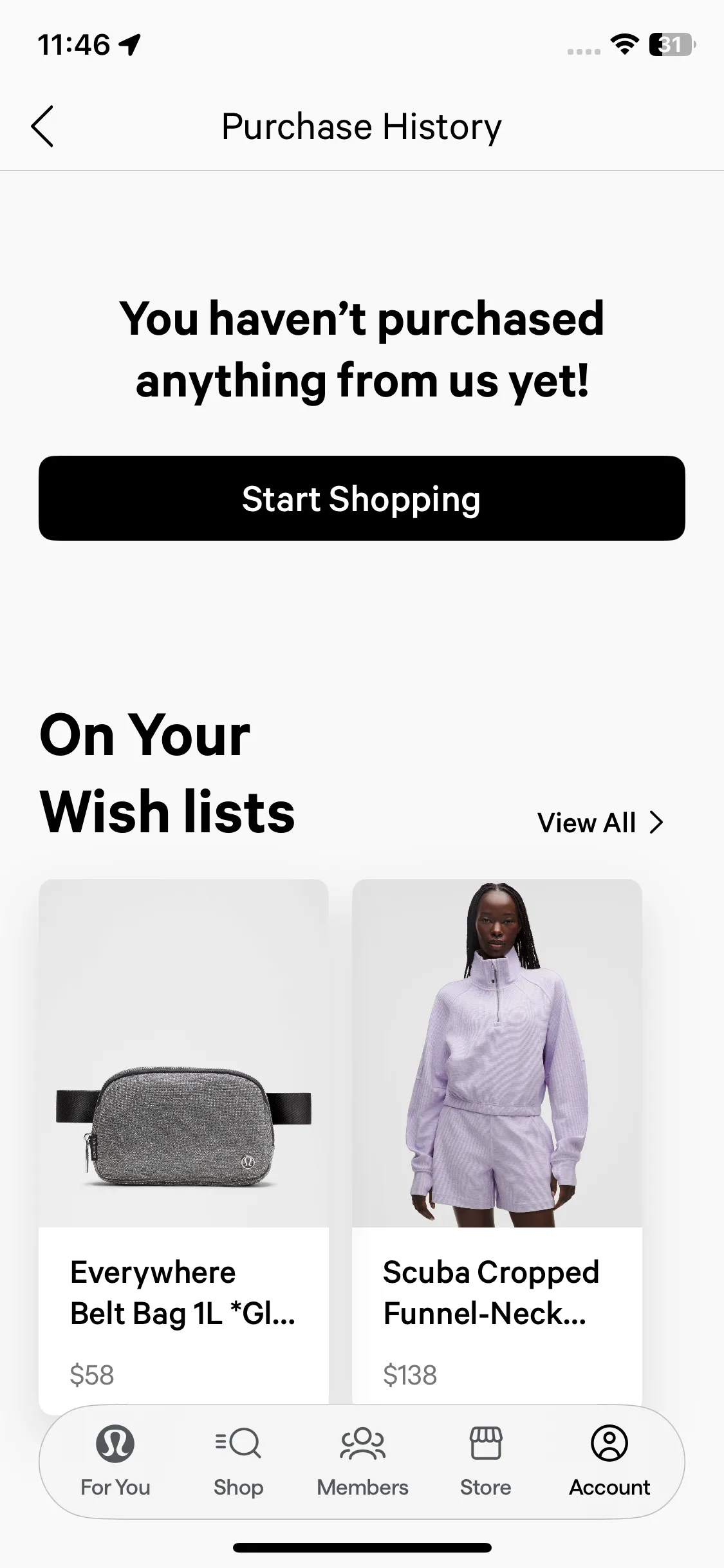Image resolution: width=724 pixels, height=1568 pixels.
Task: Go back from Purchase History
Action: coord(42,126)
